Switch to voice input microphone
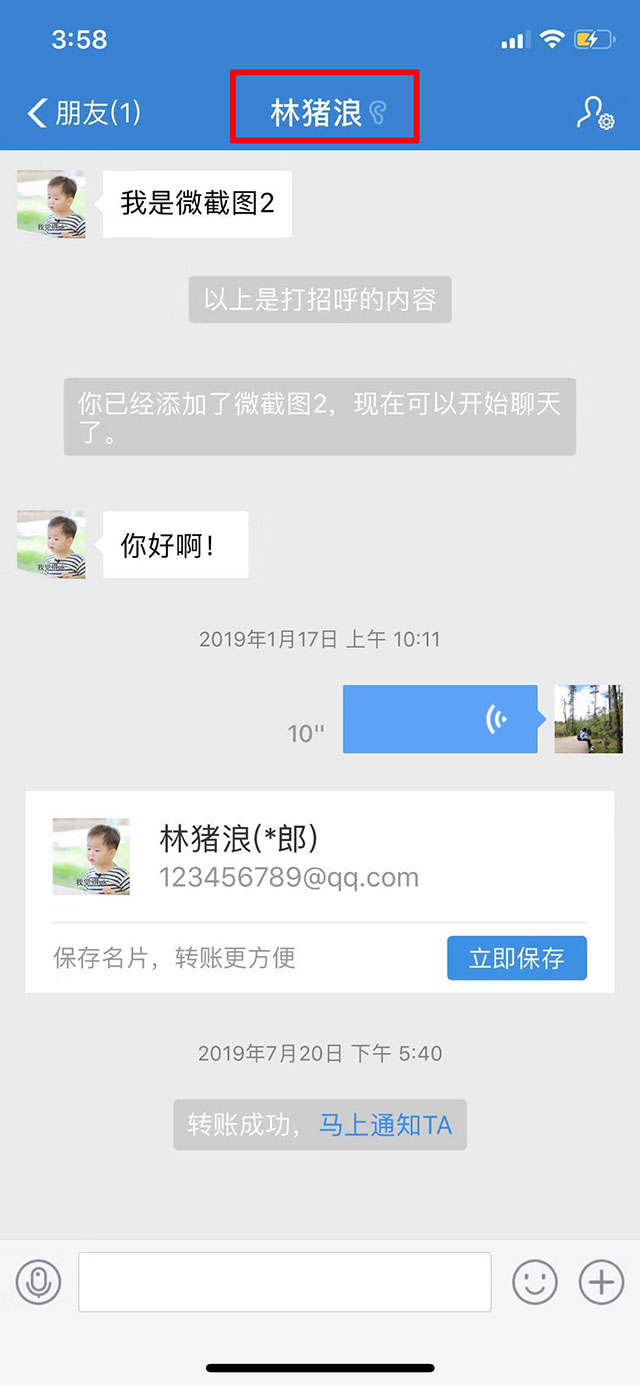Image resolution: width=640 pixels, height=1386 pixels. click(x=38, y=1281)
